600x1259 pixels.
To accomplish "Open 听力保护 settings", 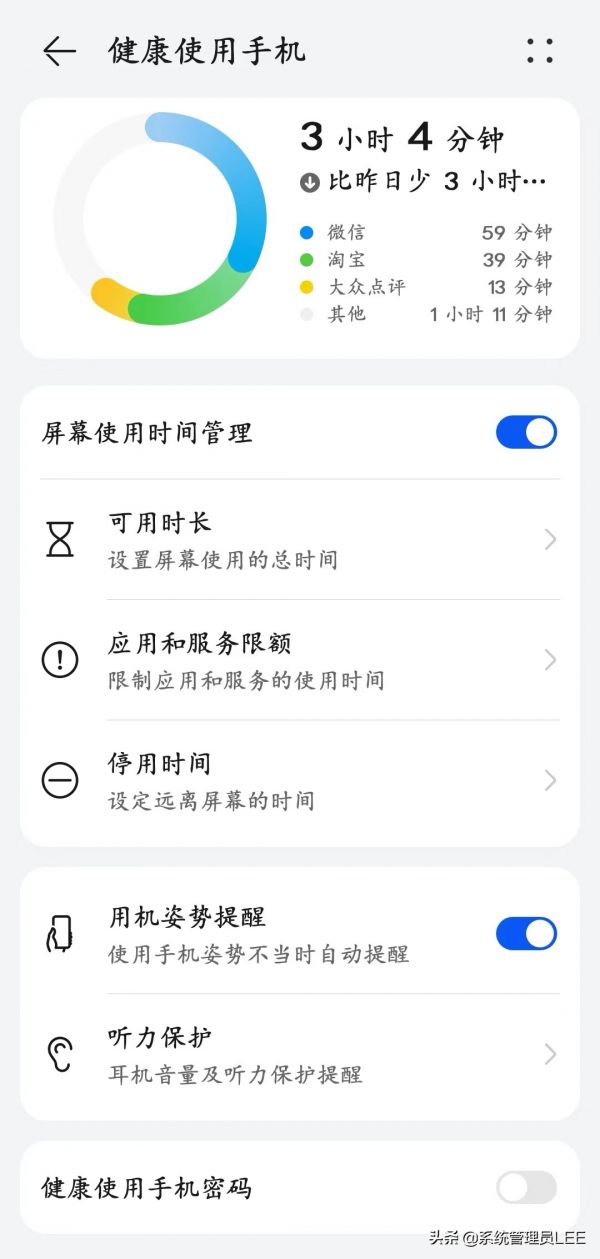I will 300,1055.
